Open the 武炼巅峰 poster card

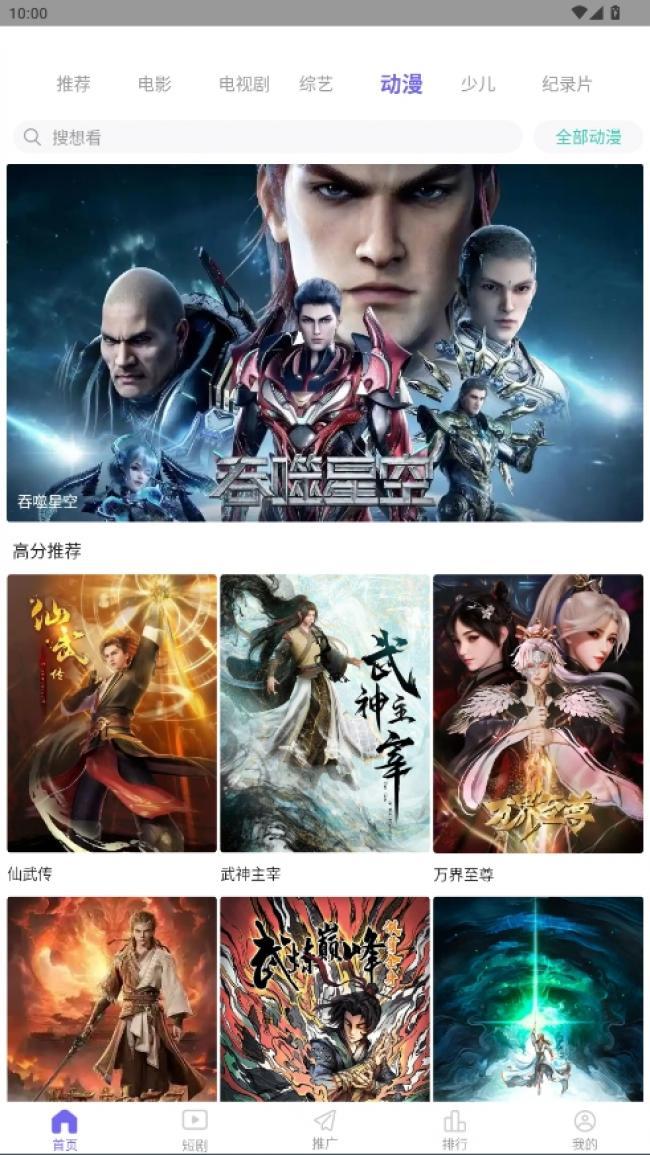tap(325, 998)
